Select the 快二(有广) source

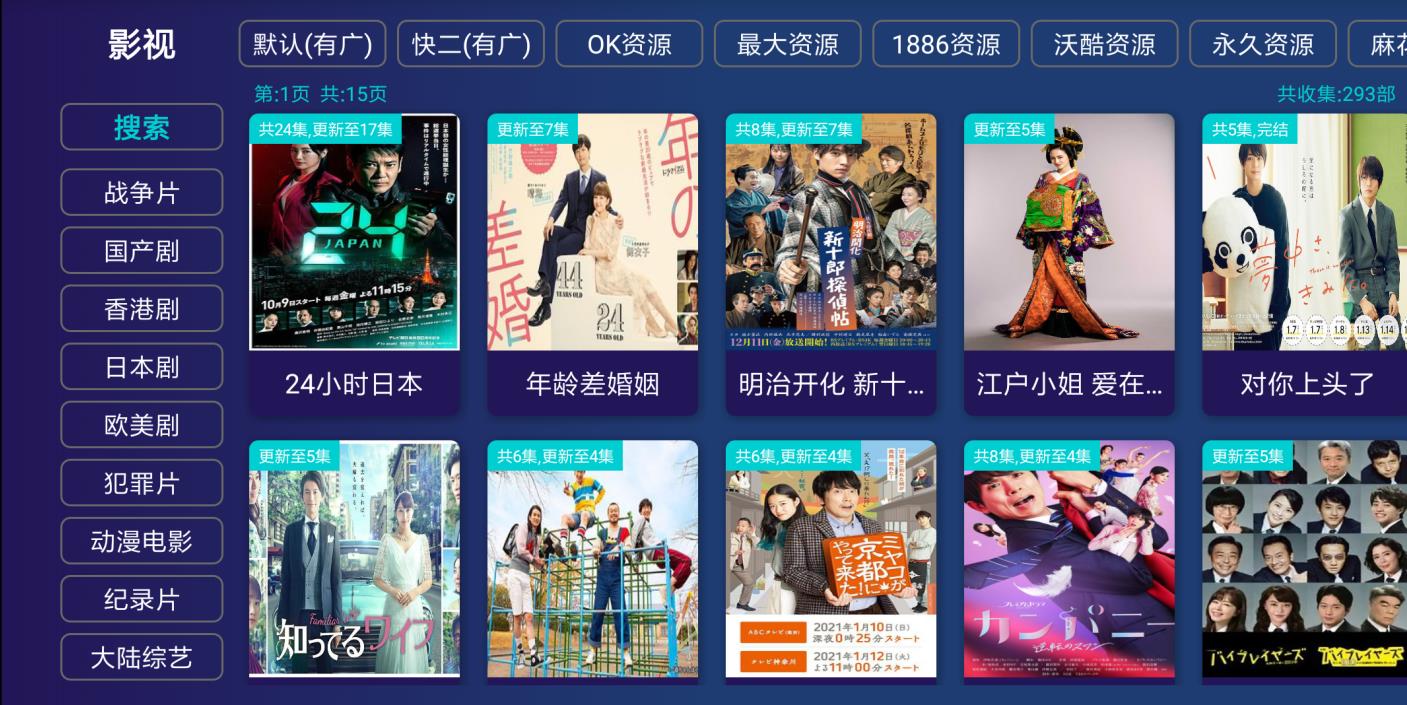(470, 44)
